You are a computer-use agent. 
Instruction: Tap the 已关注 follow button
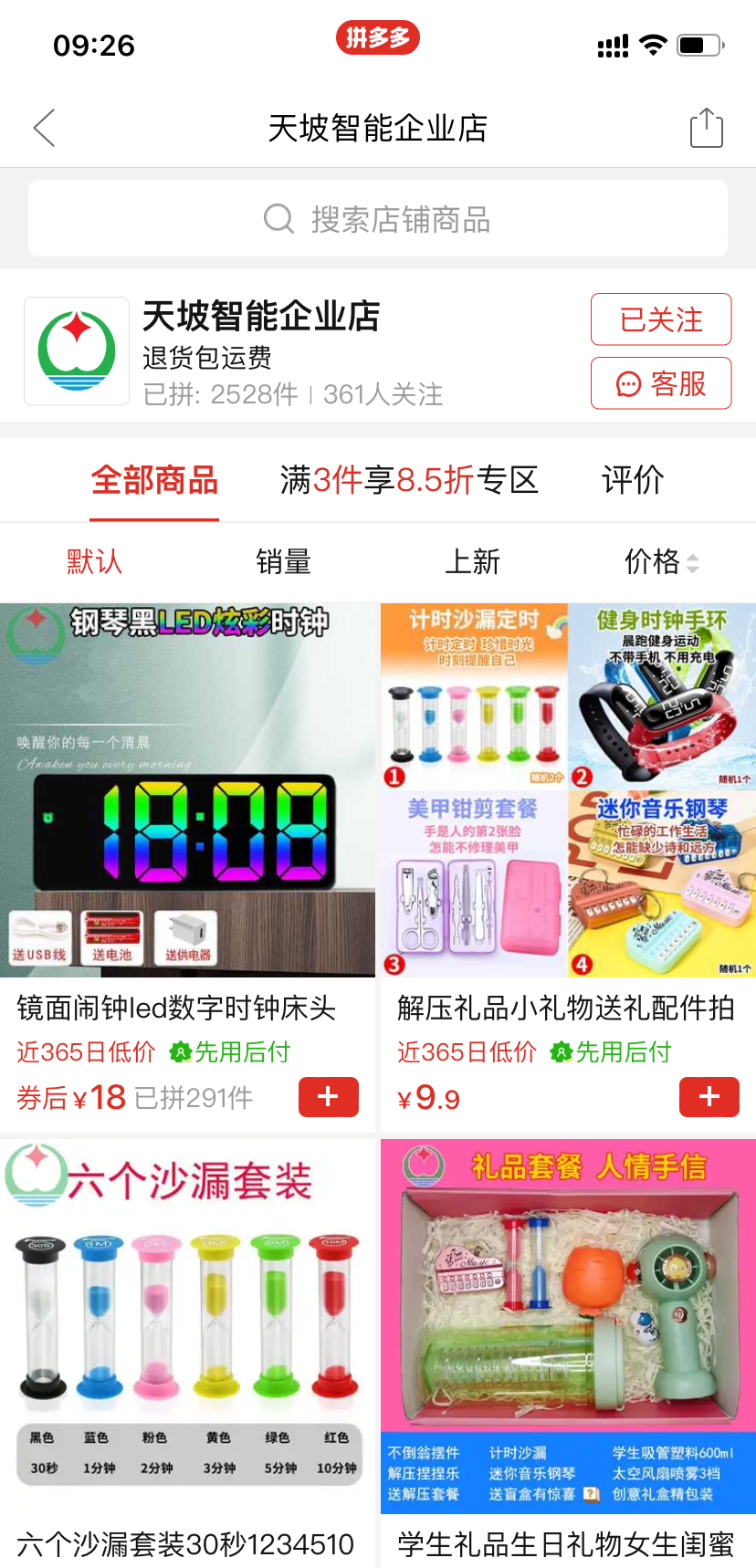pyautogui.click(x=660, y=319)
